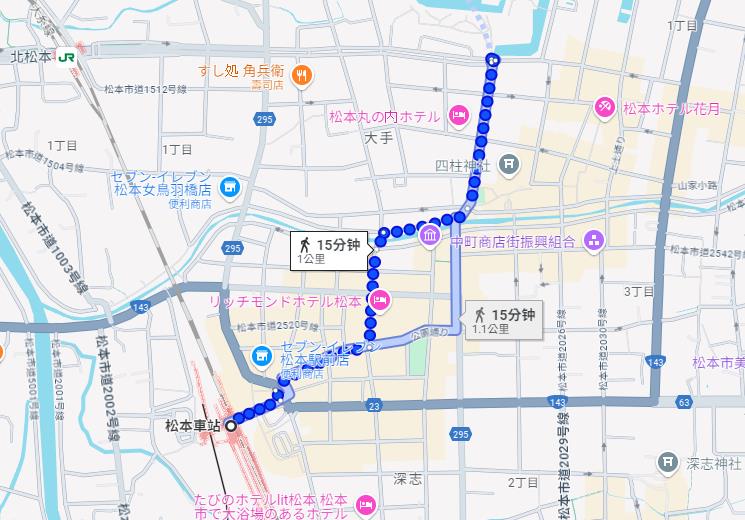
Task: Open the すし処 角兵衛 restaurant pin
Action: pos(301,73)
